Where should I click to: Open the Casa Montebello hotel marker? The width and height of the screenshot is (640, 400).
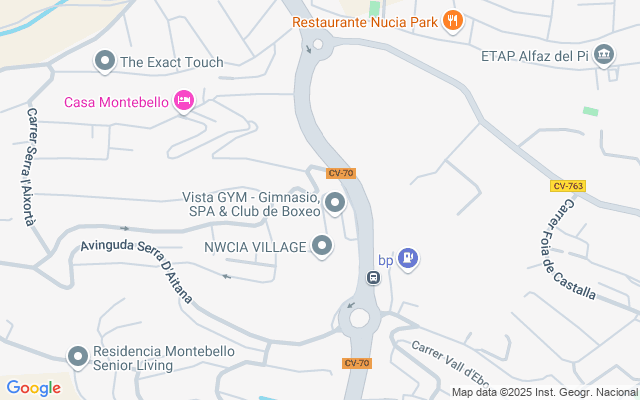pyautogui.click(x=184, y=101)
